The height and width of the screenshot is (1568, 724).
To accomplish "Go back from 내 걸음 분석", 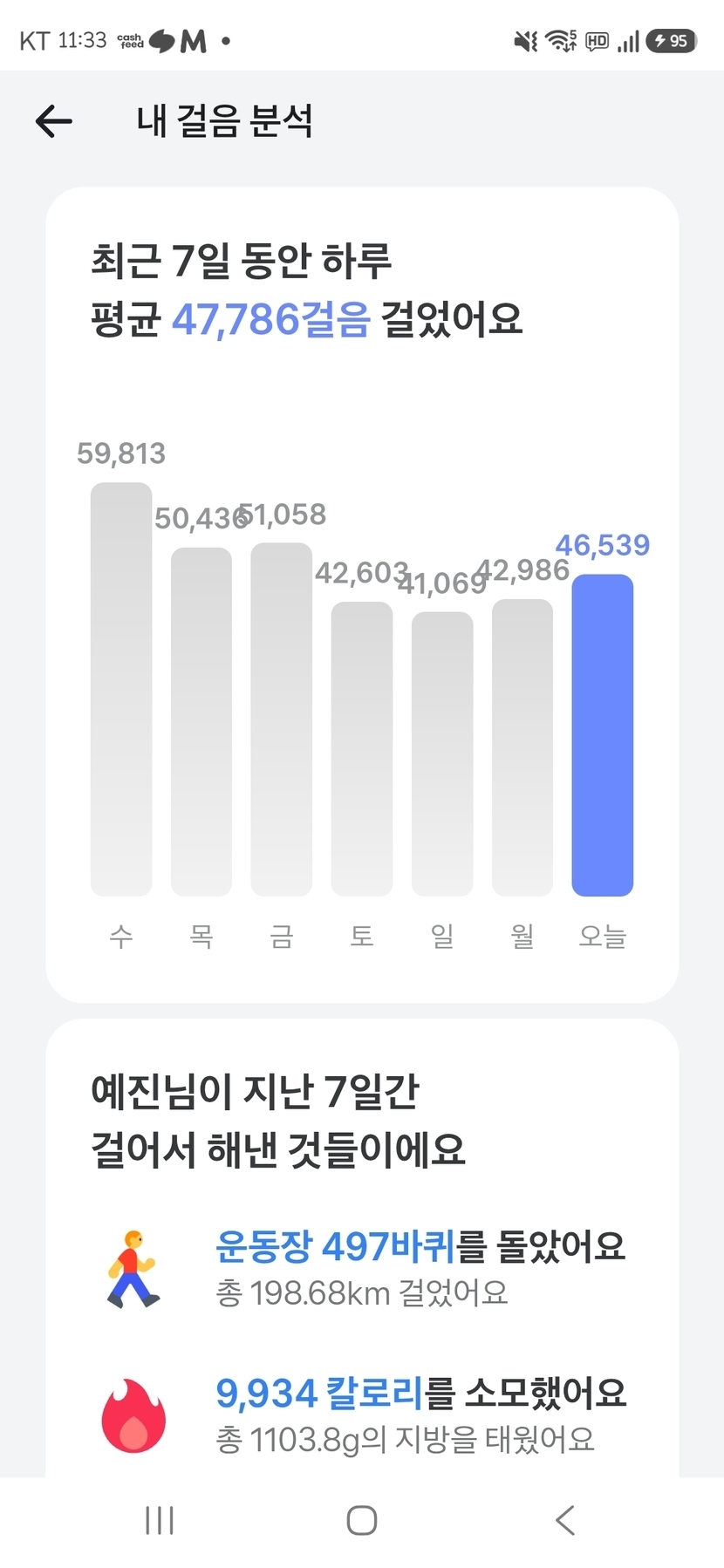I will click(54, 121).
